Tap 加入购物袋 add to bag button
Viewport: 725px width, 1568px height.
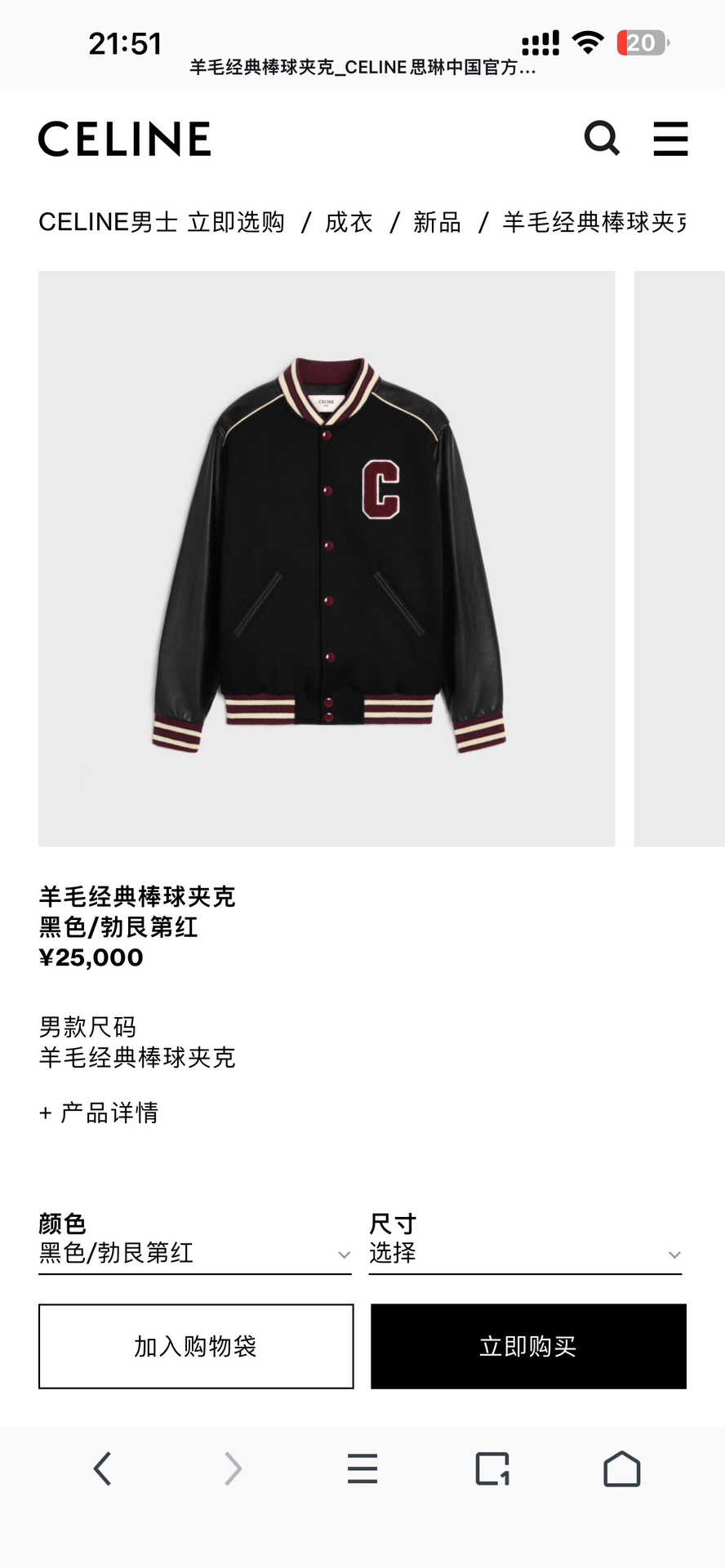[196, 1346]
